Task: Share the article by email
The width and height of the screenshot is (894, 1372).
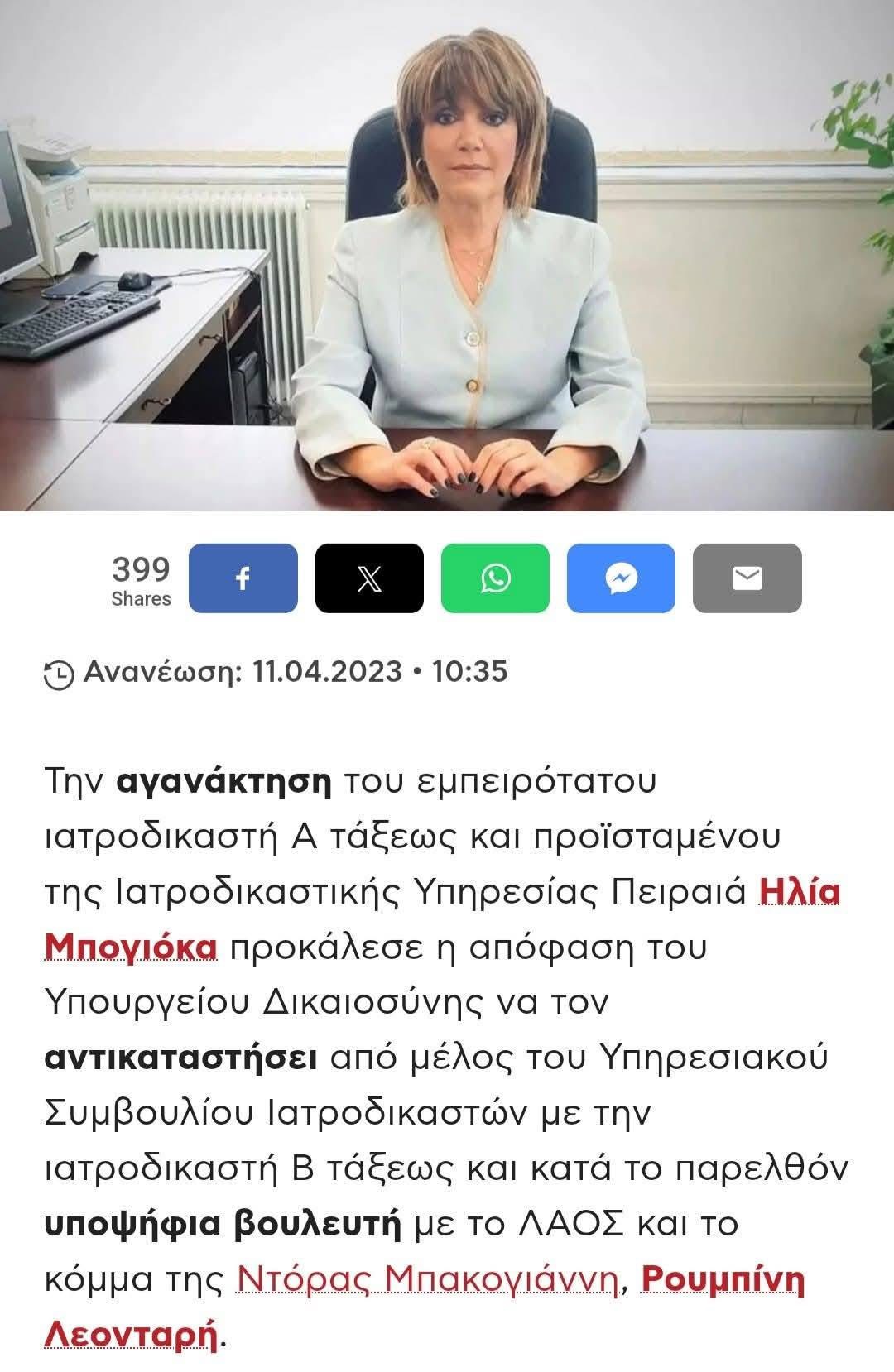Action: 747,578
